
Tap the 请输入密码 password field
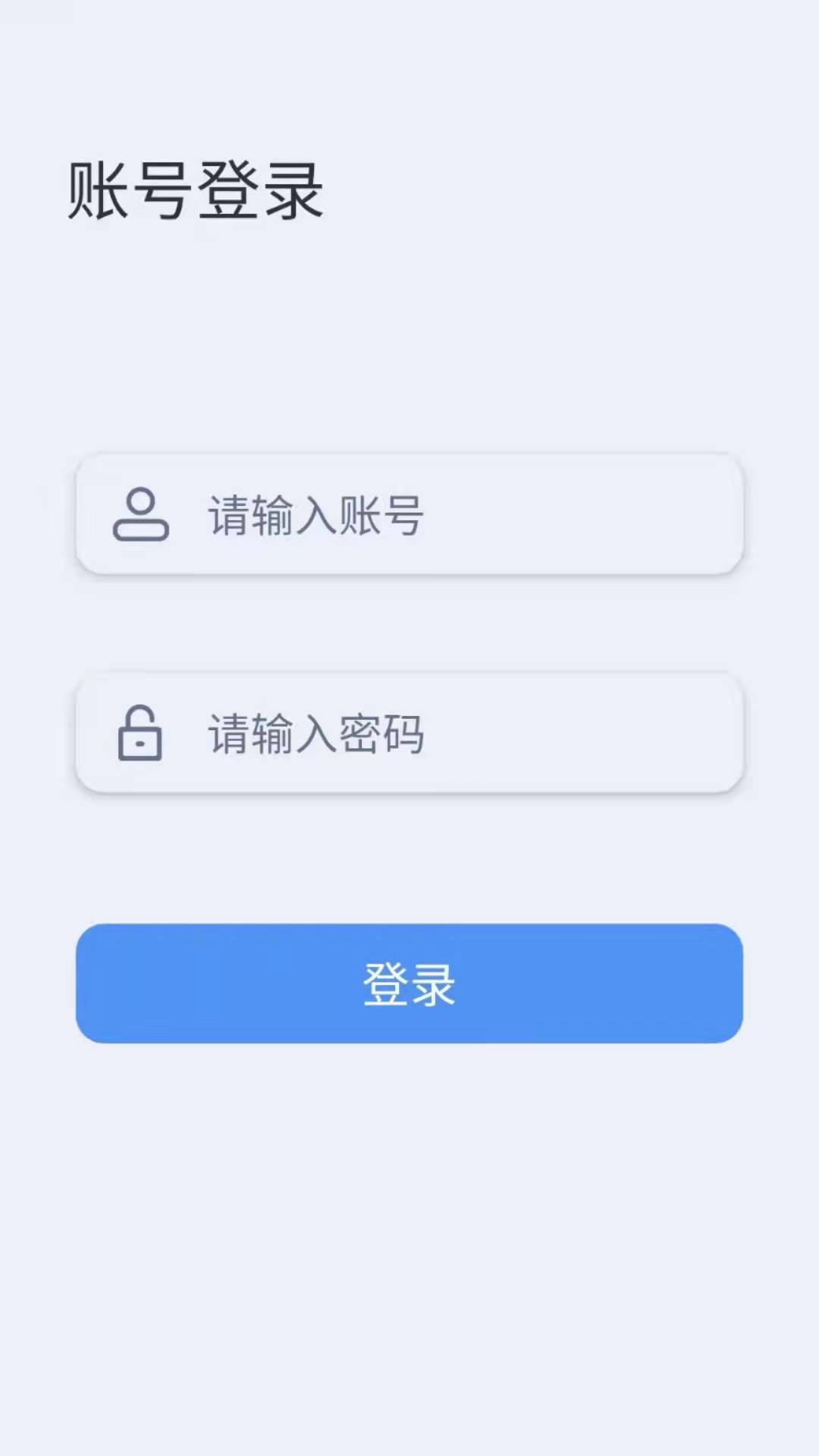click(440, 733)
